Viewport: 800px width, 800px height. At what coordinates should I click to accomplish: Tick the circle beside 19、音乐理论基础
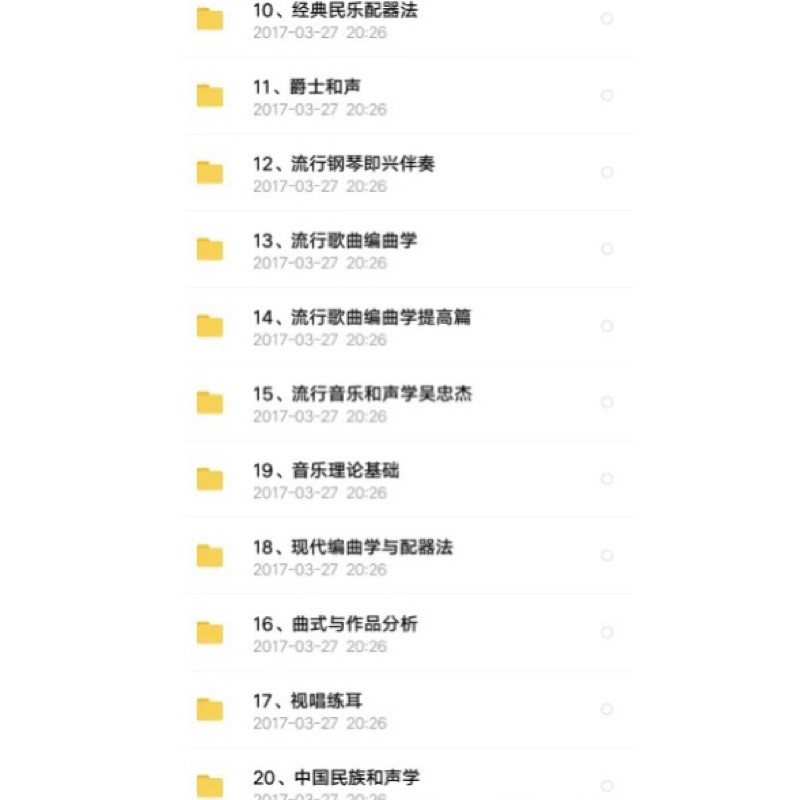click(x=607, y=479)
